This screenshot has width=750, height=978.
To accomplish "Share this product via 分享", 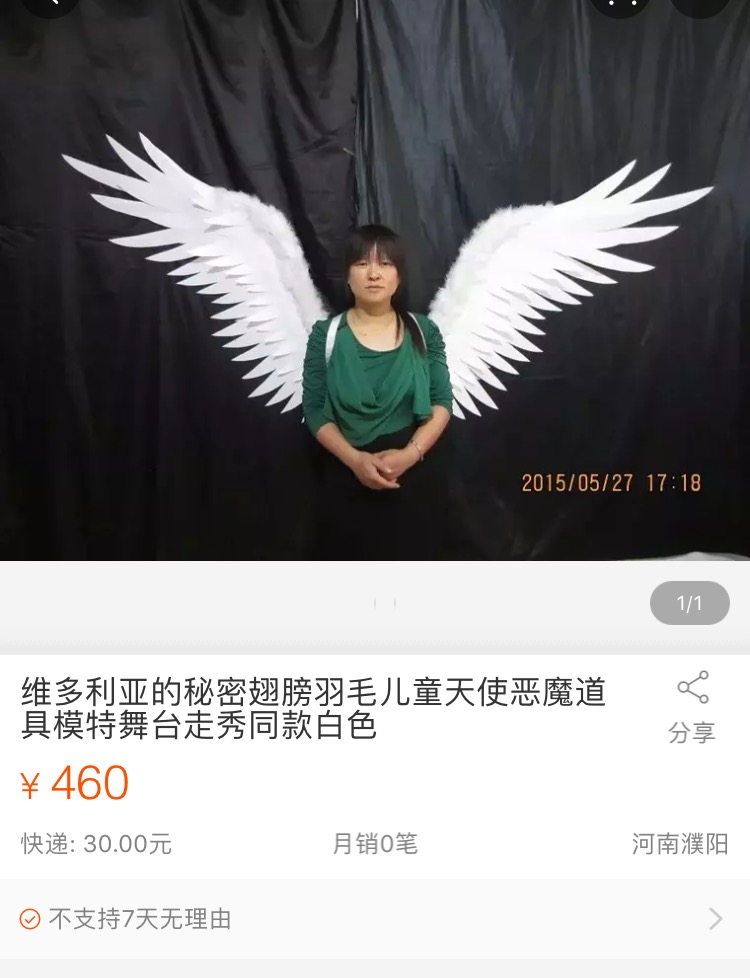I will (692, 707).
